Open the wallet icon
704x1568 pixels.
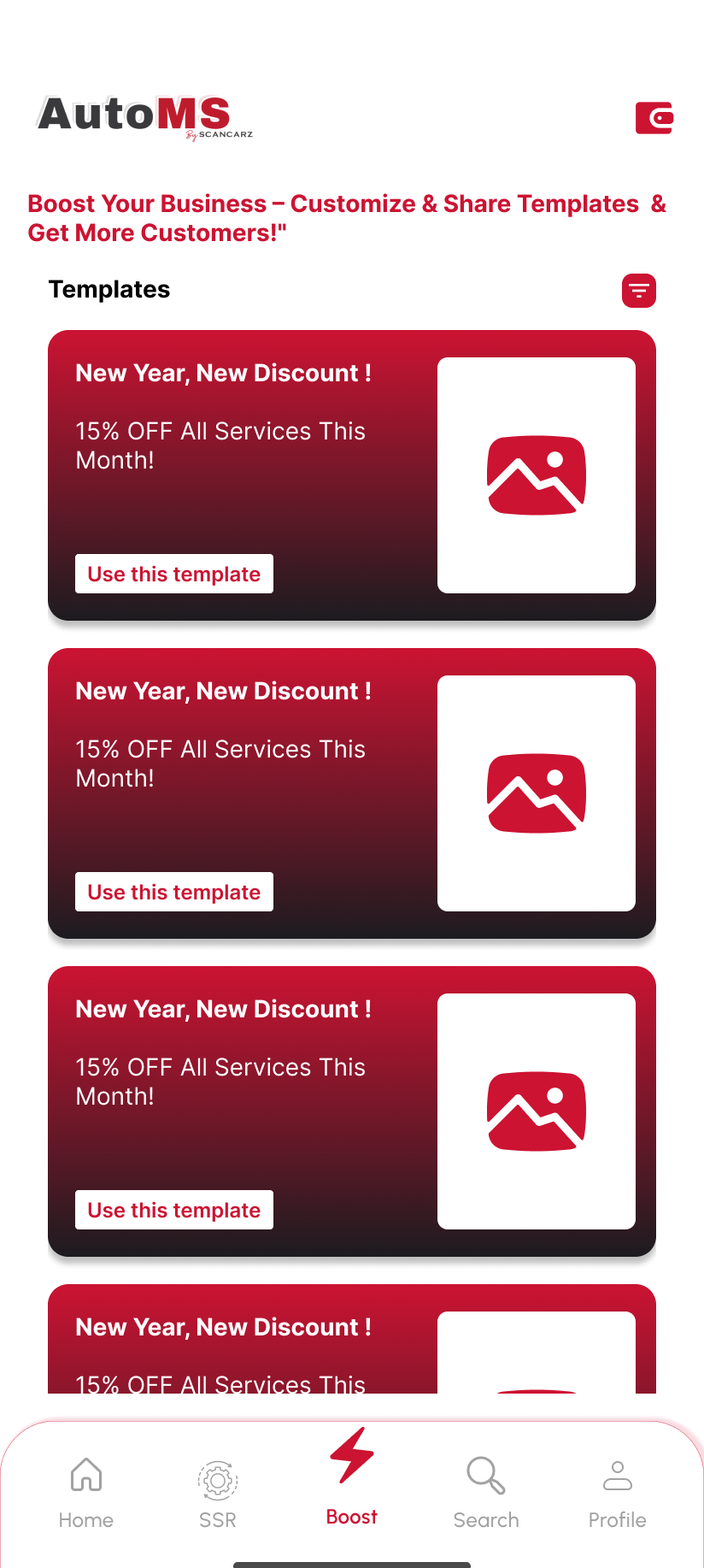pyautogui.click(x=654, y=118)
